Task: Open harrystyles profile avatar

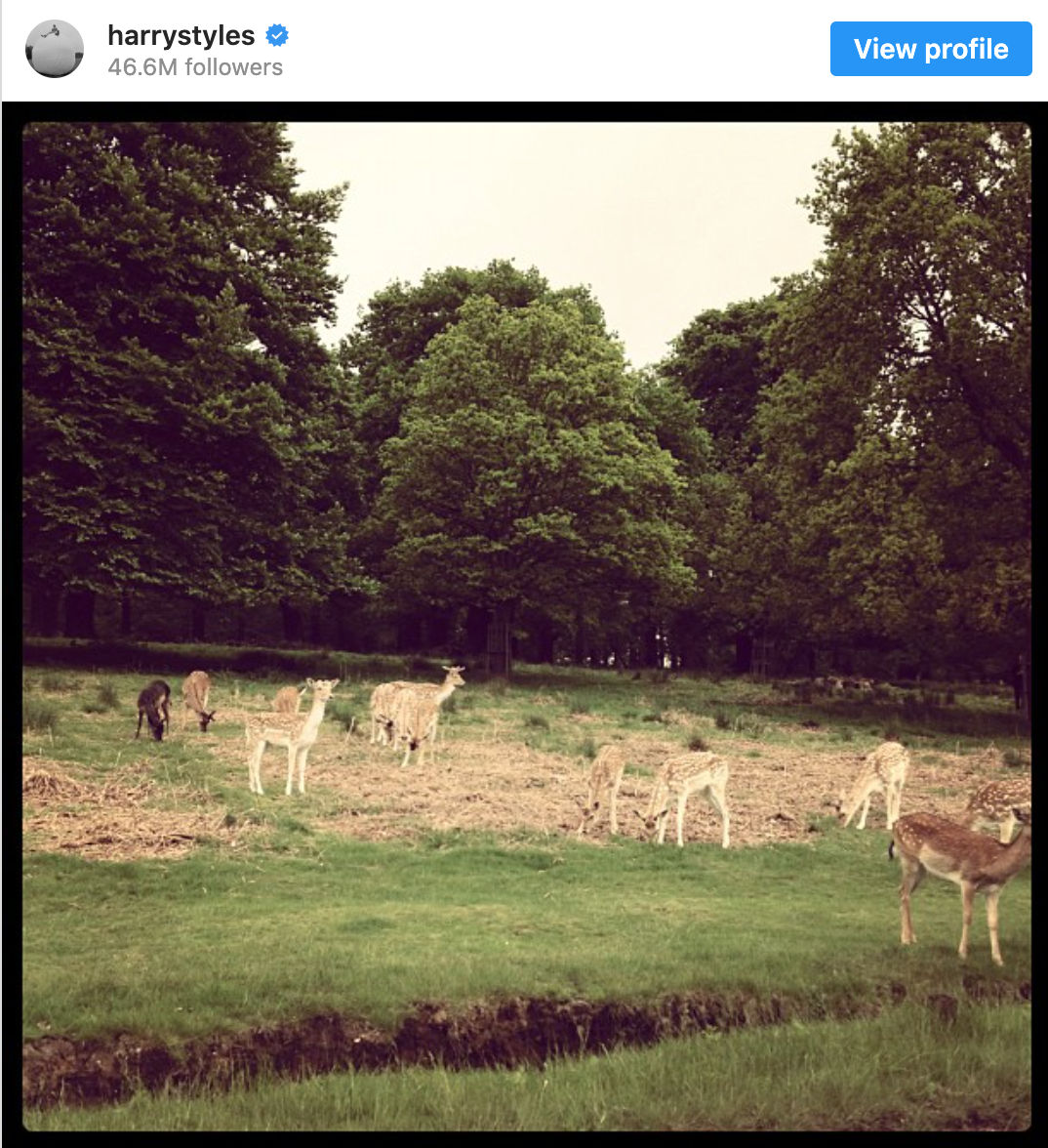Action: (55, 49)
